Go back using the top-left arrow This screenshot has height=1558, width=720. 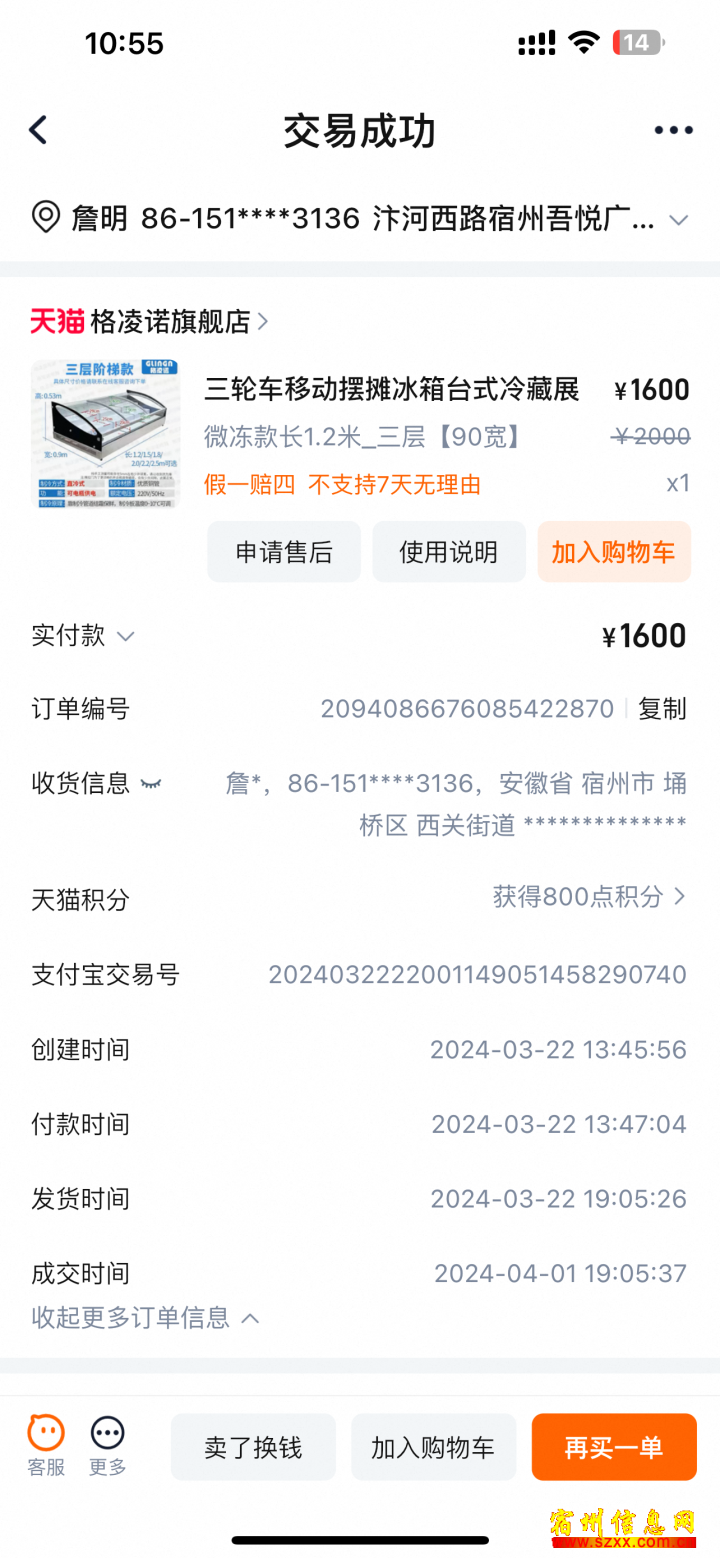click(38, 130)
